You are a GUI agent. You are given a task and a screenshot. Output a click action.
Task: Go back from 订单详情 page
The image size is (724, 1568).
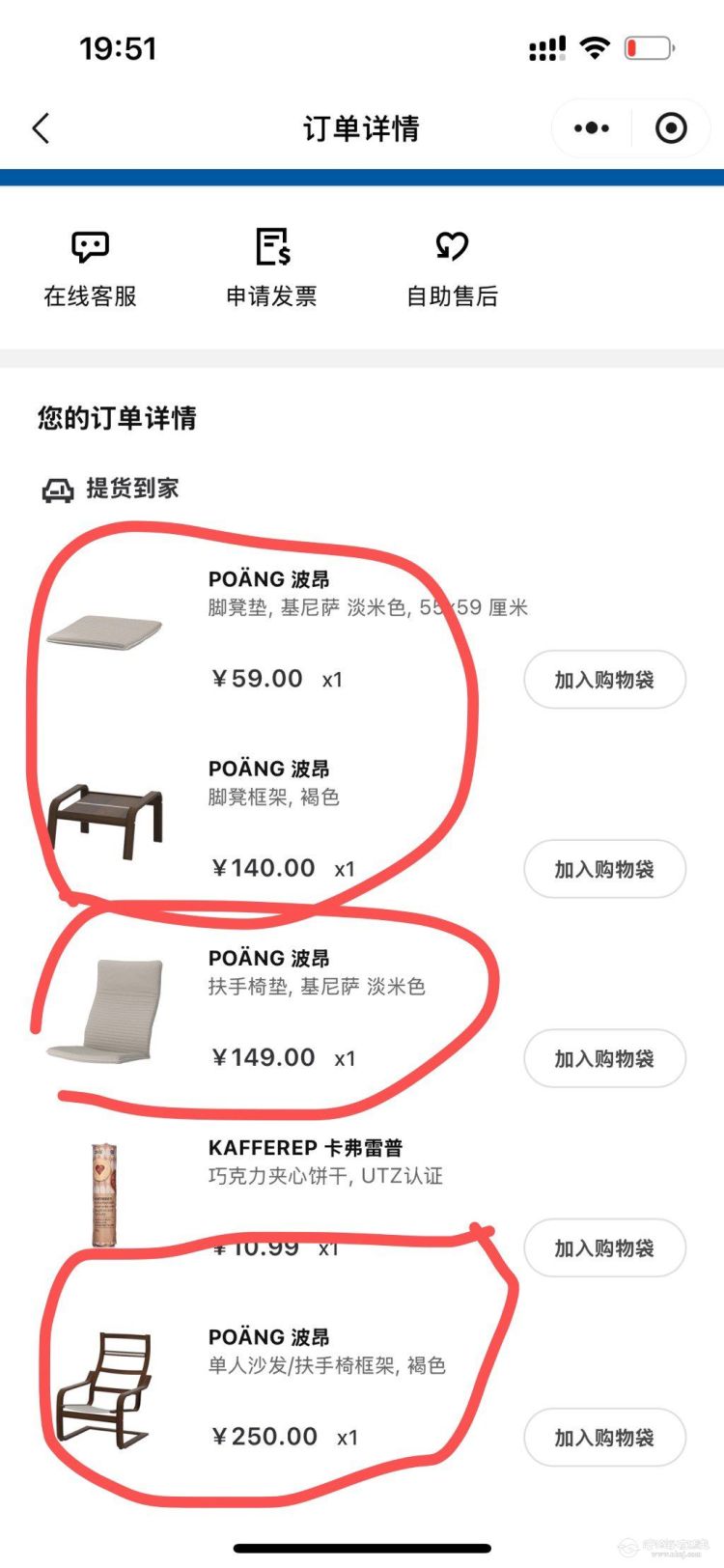tap(41, 128)
